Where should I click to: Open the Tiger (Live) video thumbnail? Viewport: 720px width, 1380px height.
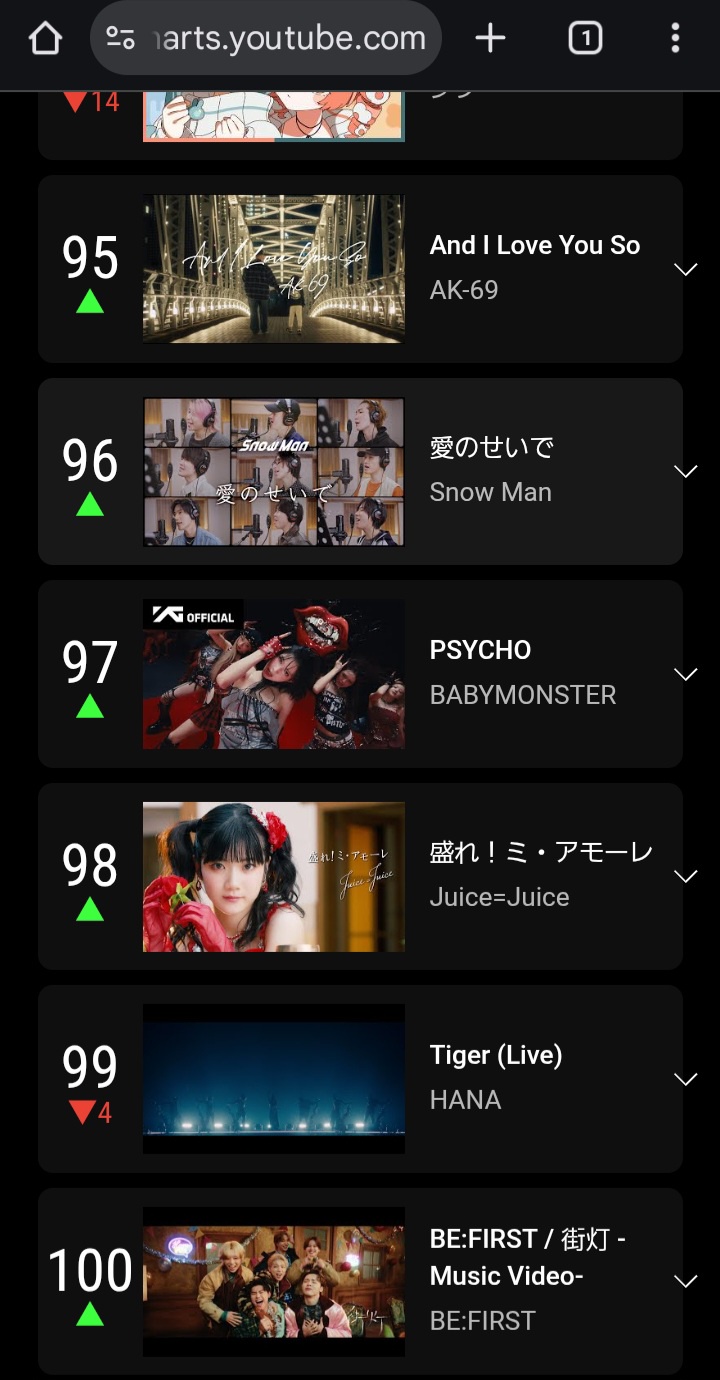[273, 1079]
